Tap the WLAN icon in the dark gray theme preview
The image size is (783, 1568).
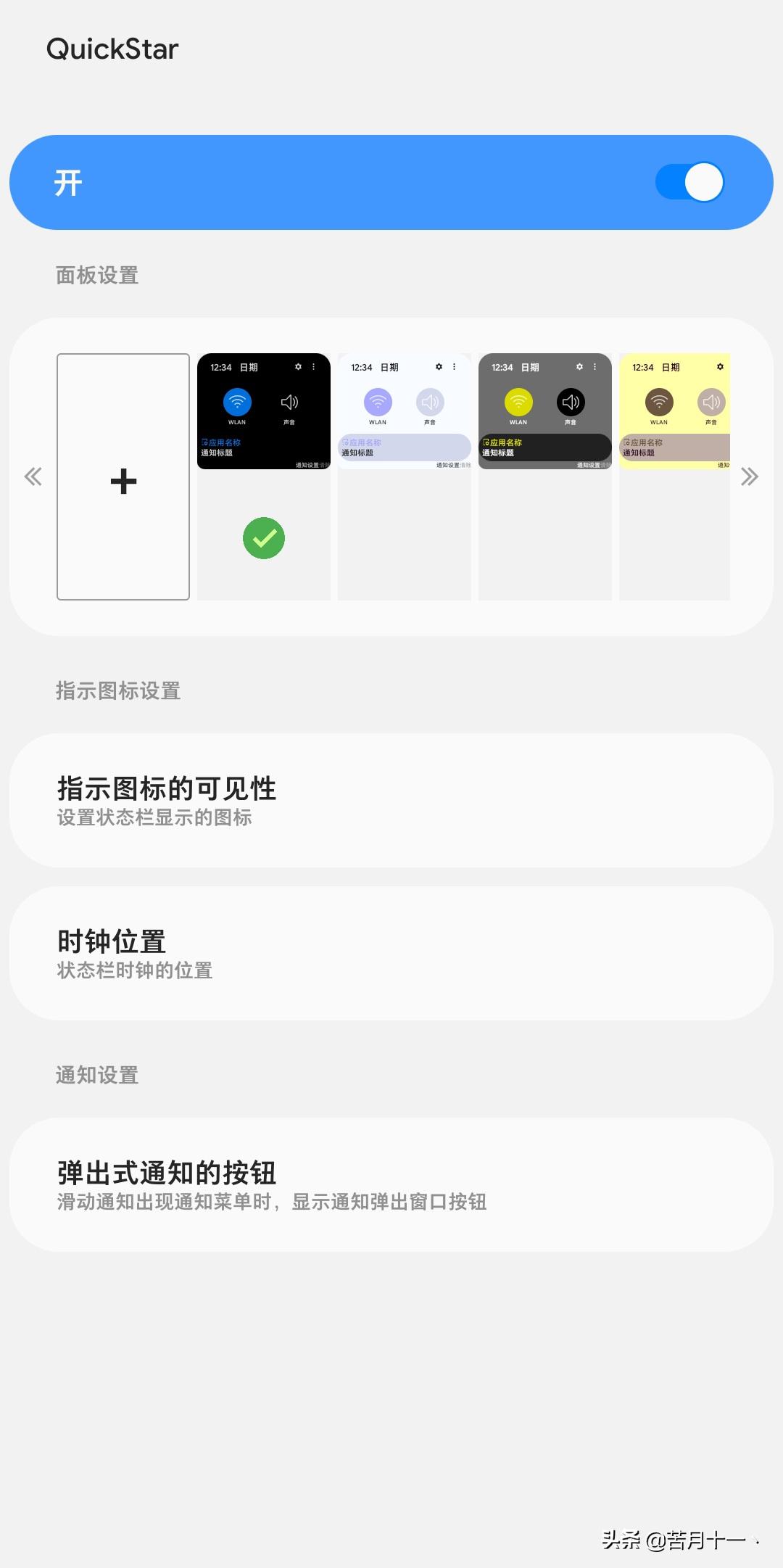pyautogui.click(x=517, y=403)
